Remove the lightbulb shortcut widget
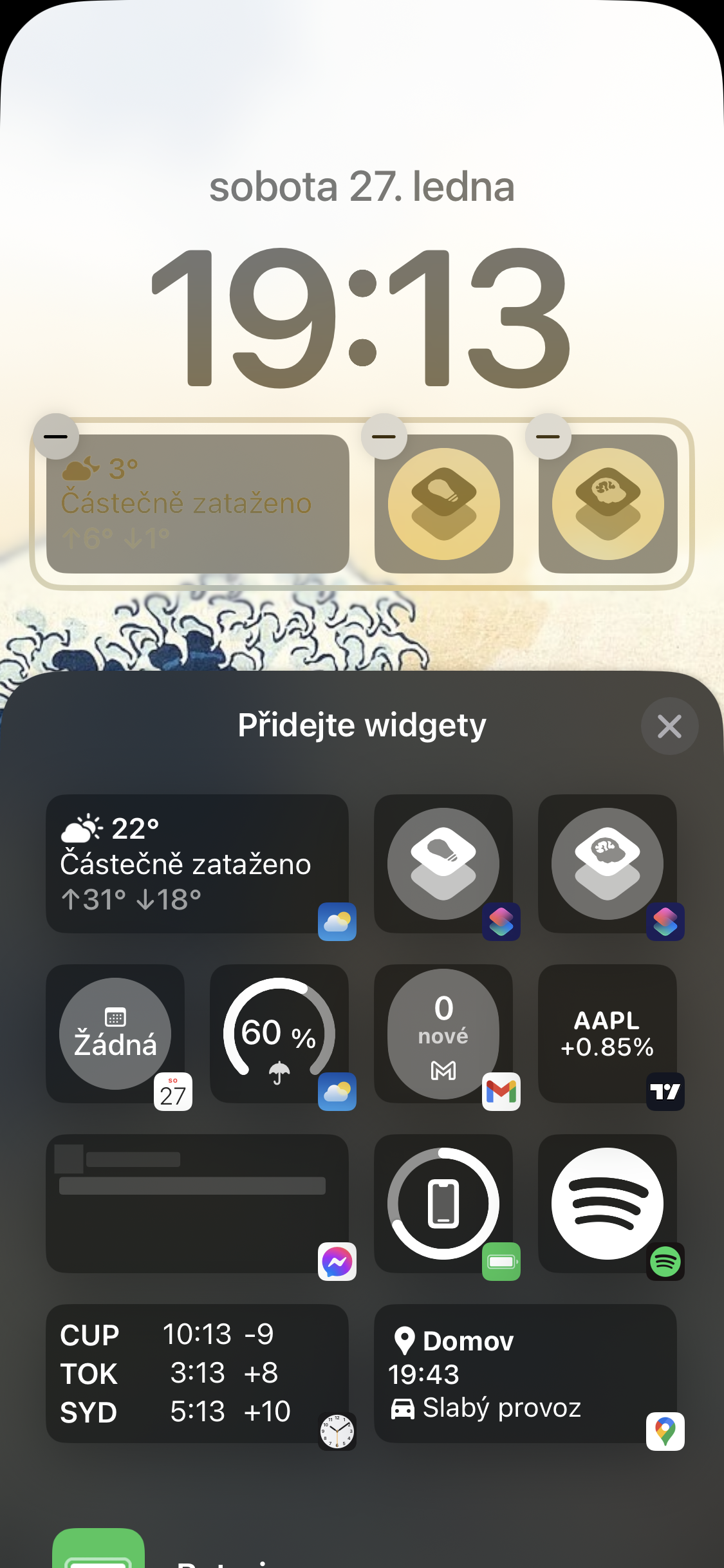Screen dimensions: 724x1568 (384, 436)
